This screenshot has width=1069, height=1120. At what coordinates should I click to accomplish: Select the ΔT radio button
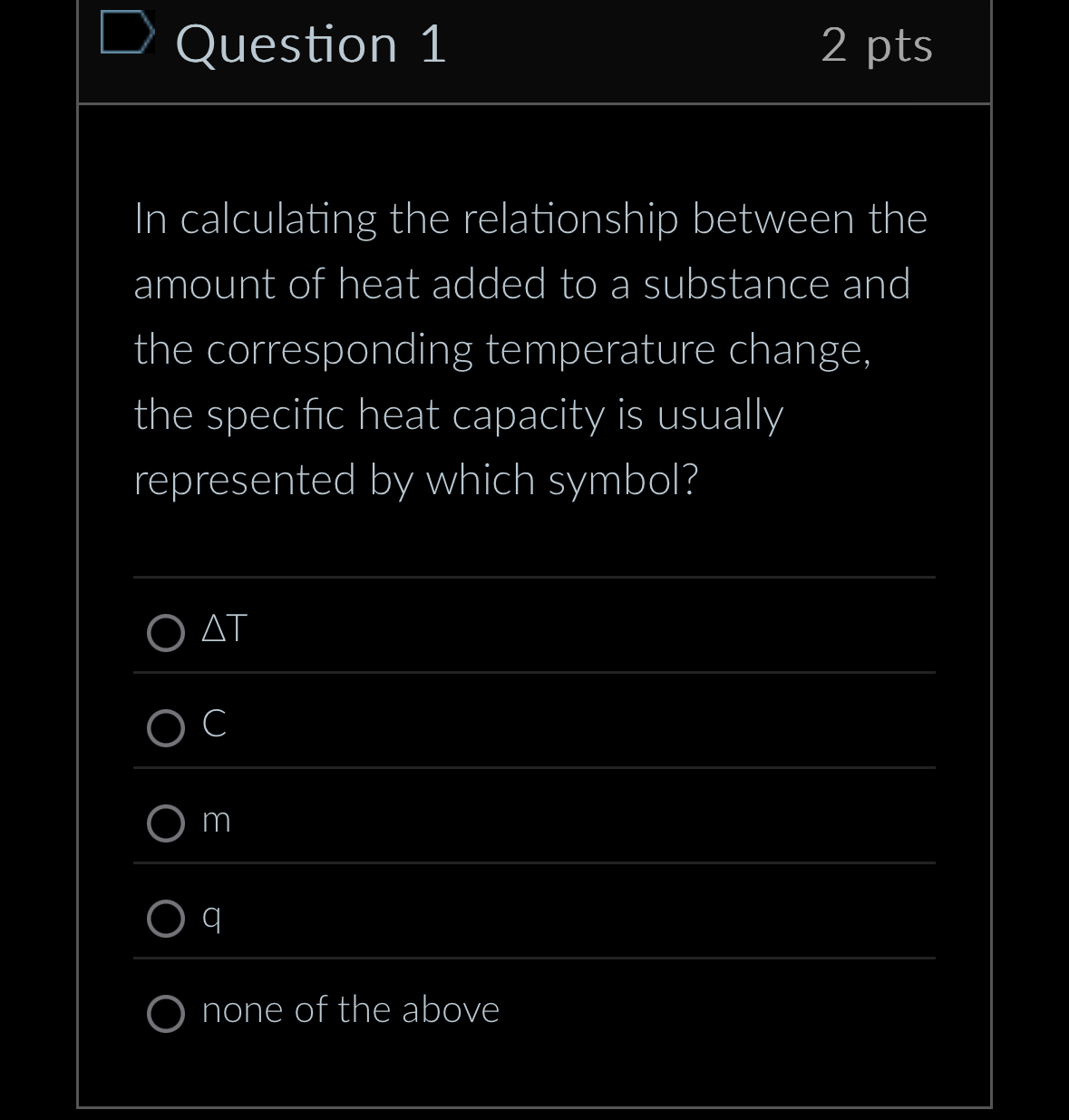point(166,634)
